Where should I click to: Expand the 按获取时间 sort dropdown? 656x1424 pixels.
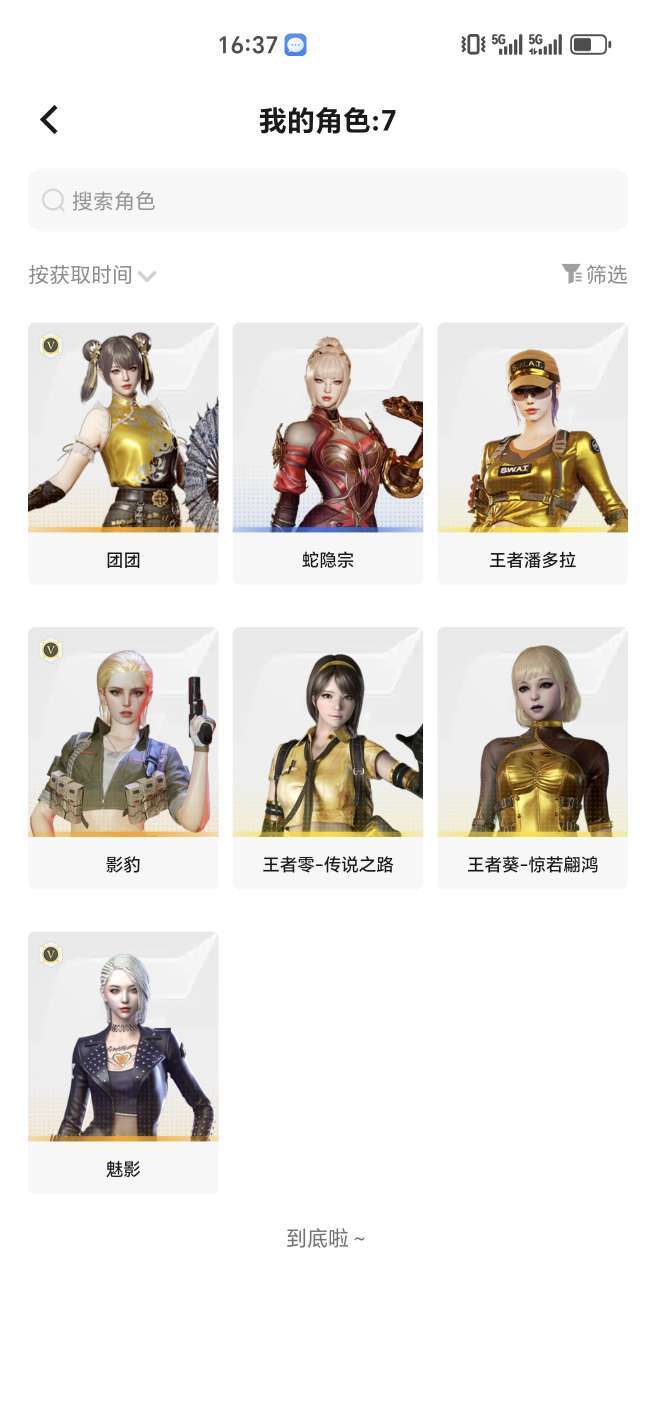coord(92,275)
